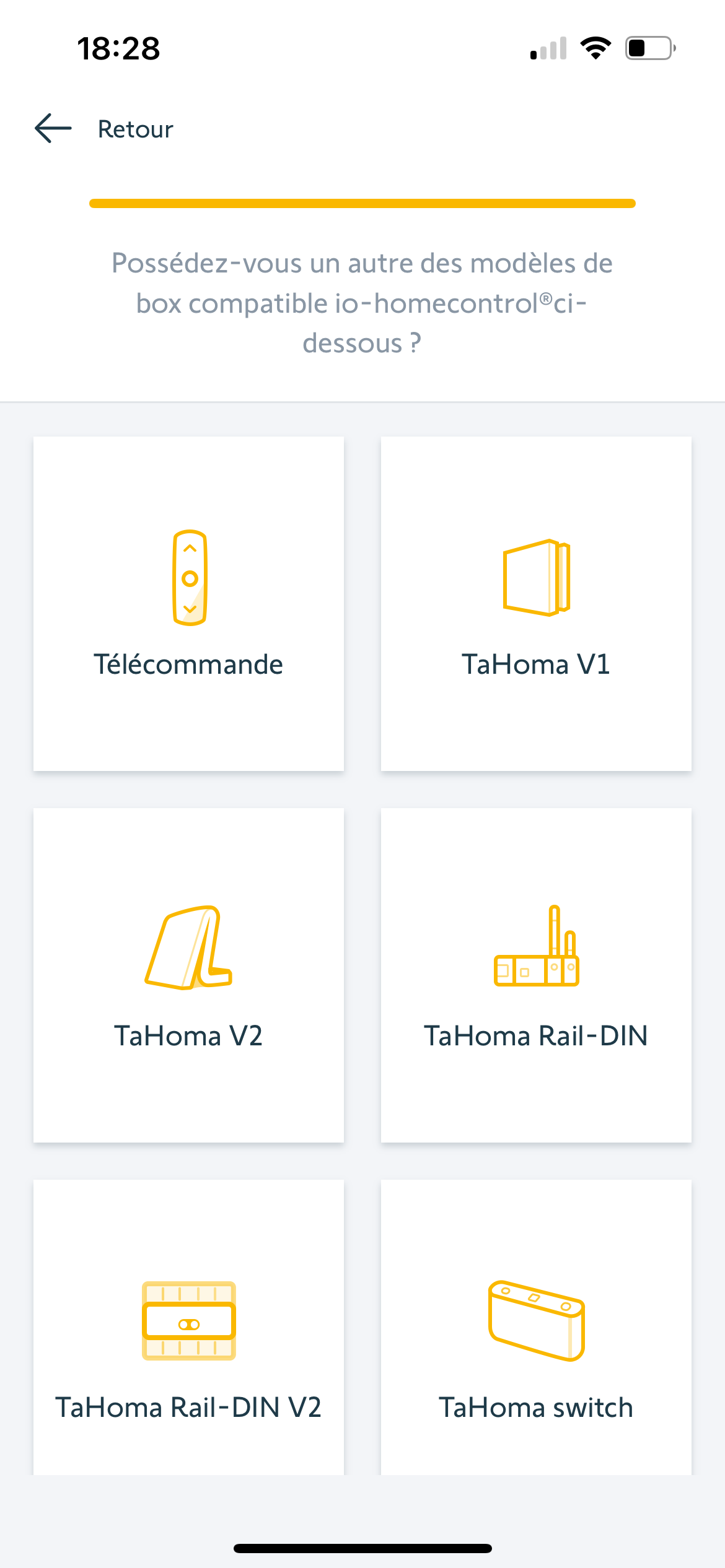Image resolution: width=725 pixels, height=1568 pixels.
Task: Open the TaHoma Rail-DIN option
Action: coord(536,975)
